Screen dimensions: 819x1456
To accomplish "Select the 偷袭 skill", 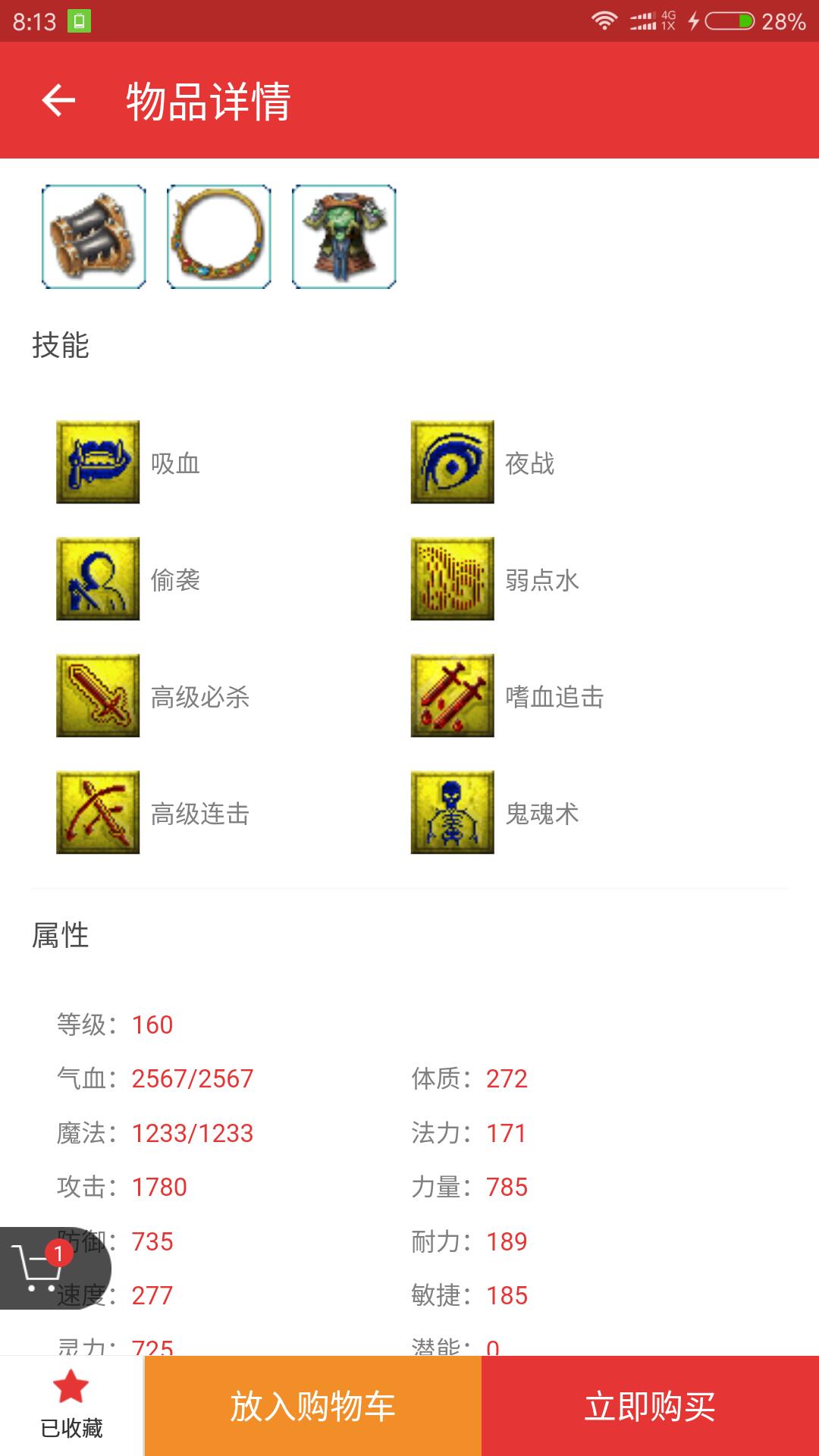I will point(98,579).
